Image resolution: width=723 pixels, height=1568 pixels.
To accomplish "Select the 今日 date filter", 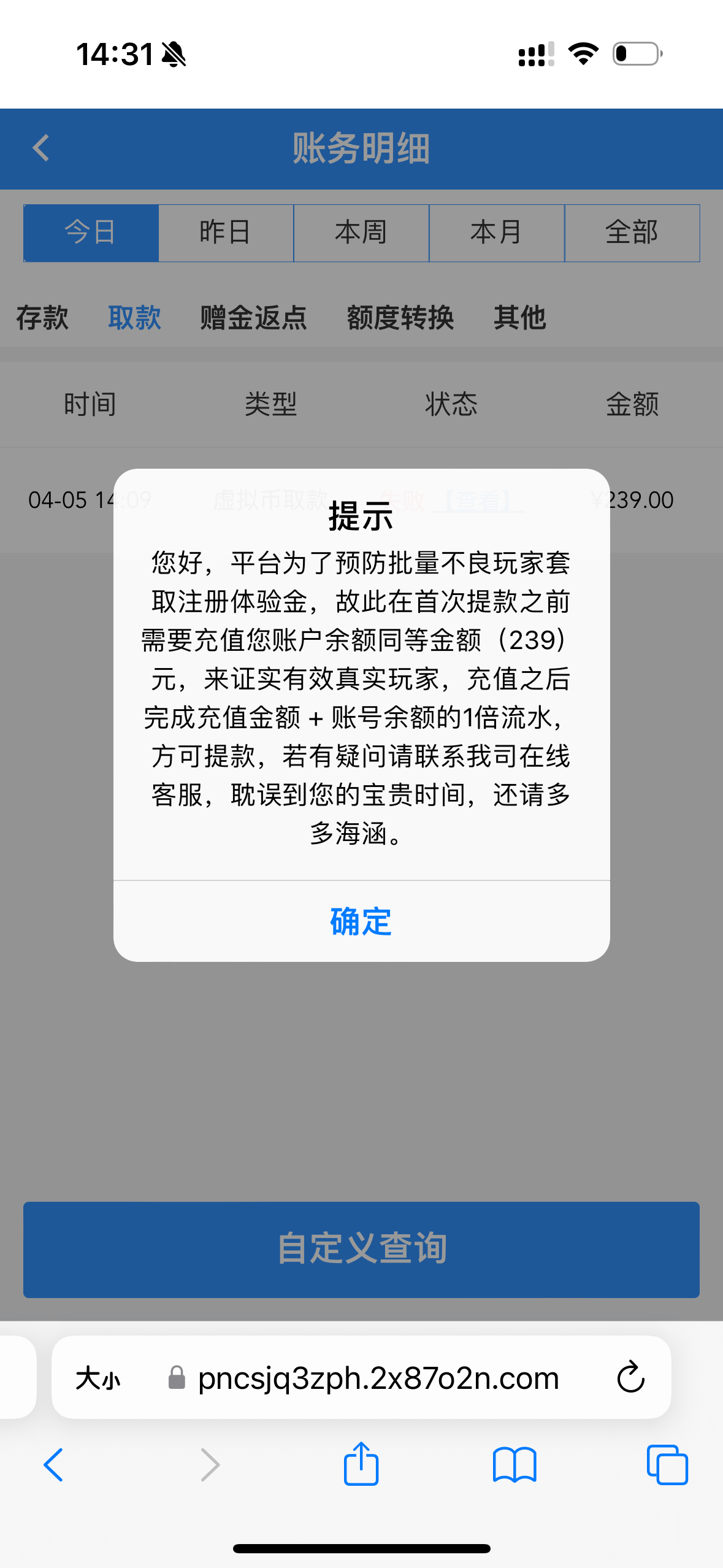I will pos(91,233).
